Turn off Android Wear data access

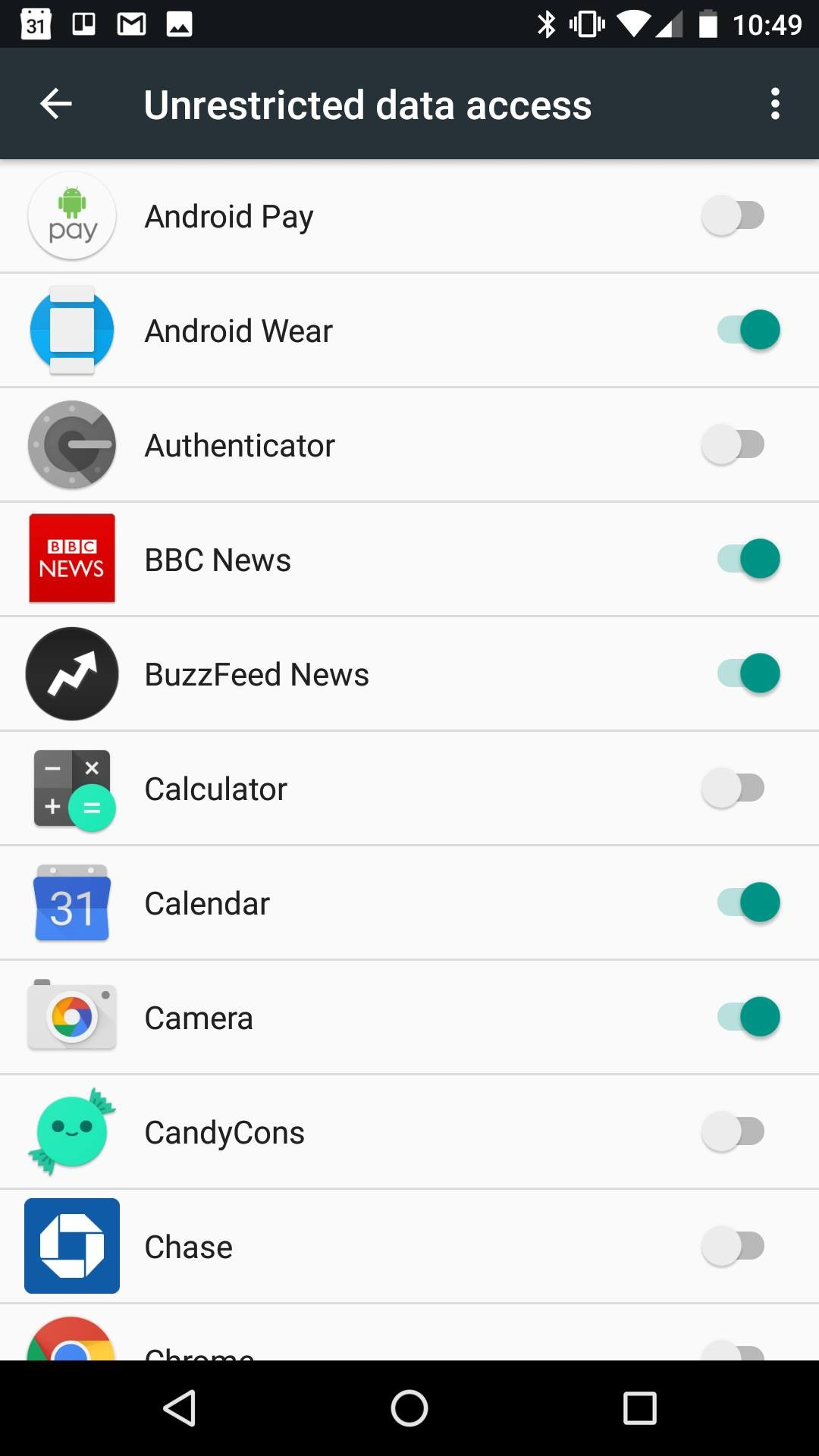[x=748, y=331]
